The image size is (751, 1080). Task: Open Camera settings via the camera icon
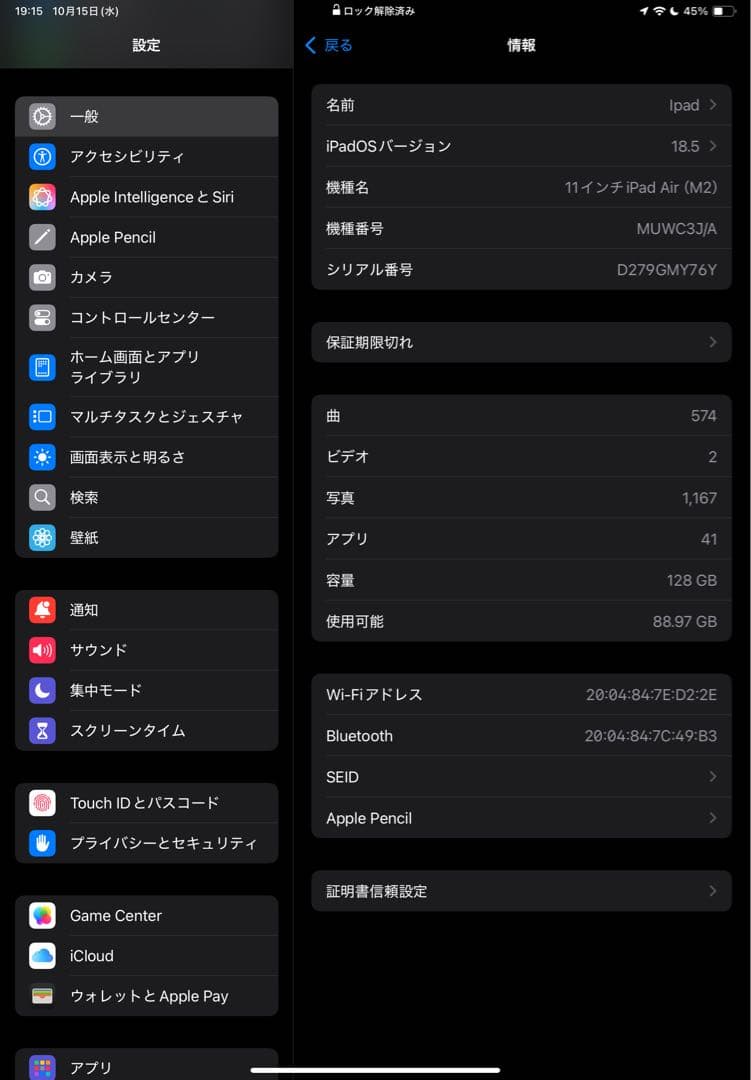click(42, 277)
